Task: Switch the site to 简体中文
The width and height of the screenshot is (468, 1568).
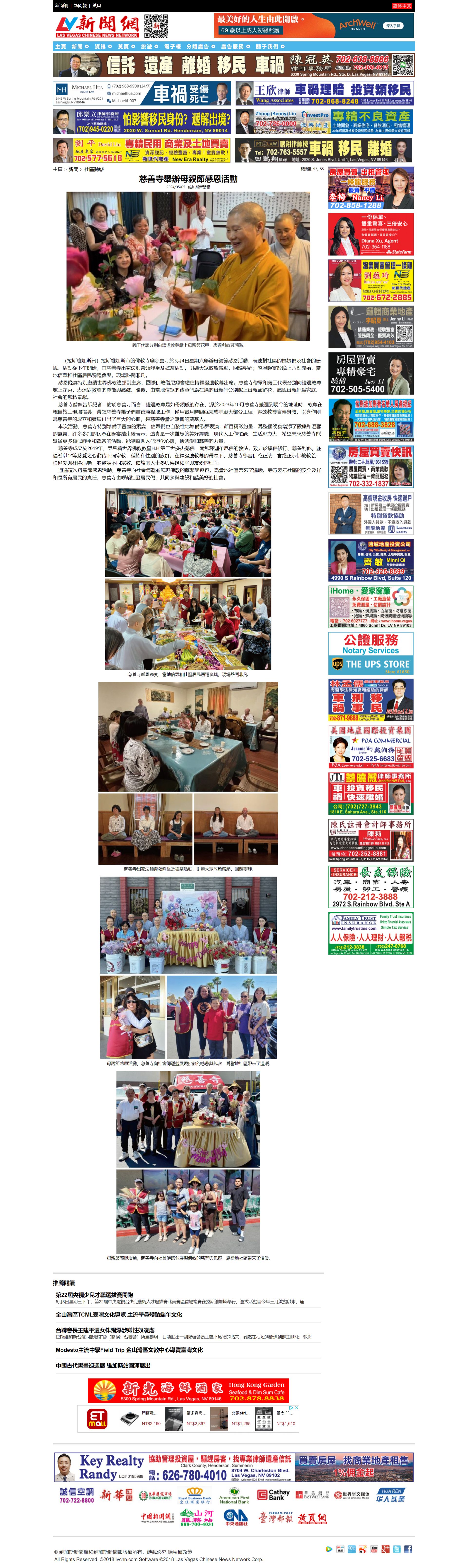Action: click(402, 5)
